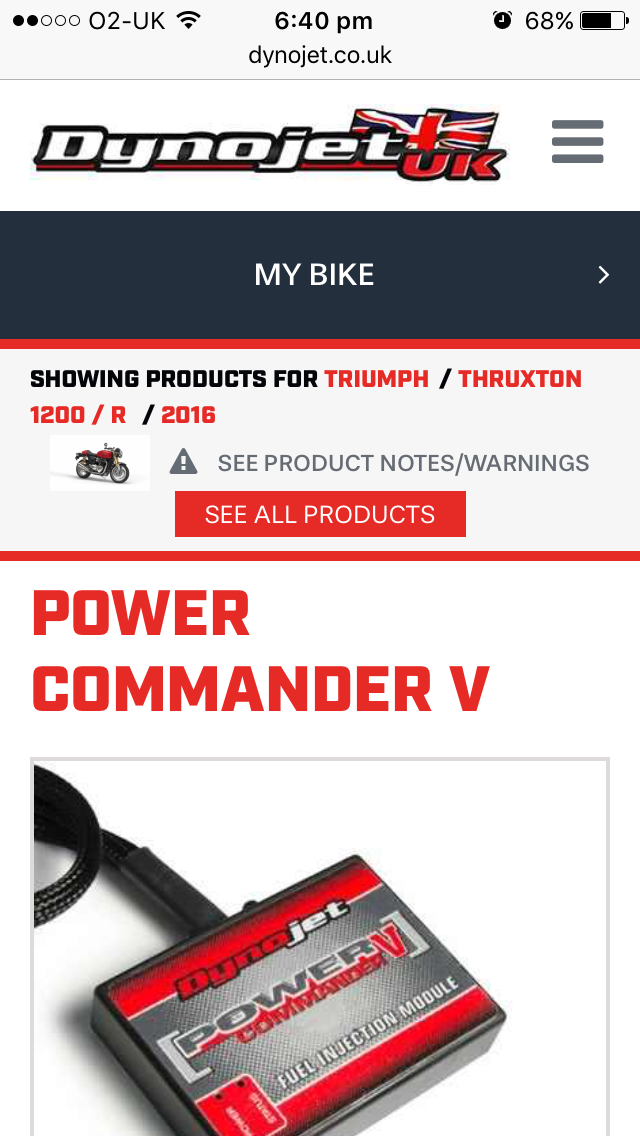Open the TRIUMPH make link
The width and height of the screenshot is (640, 1136).
[x=377, y=379]
